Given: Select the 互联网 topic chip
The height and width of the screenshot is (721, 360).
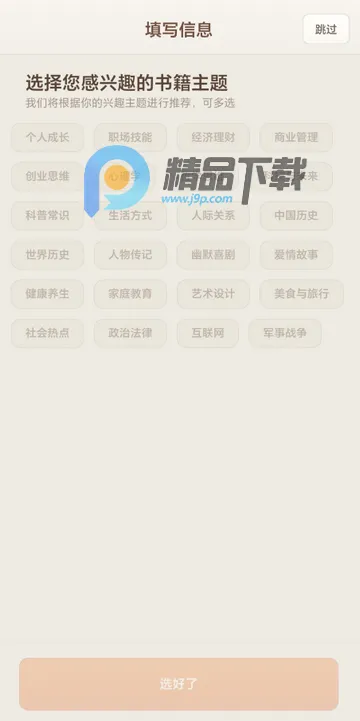Looking at the screenshot, I should click(208, 333).
